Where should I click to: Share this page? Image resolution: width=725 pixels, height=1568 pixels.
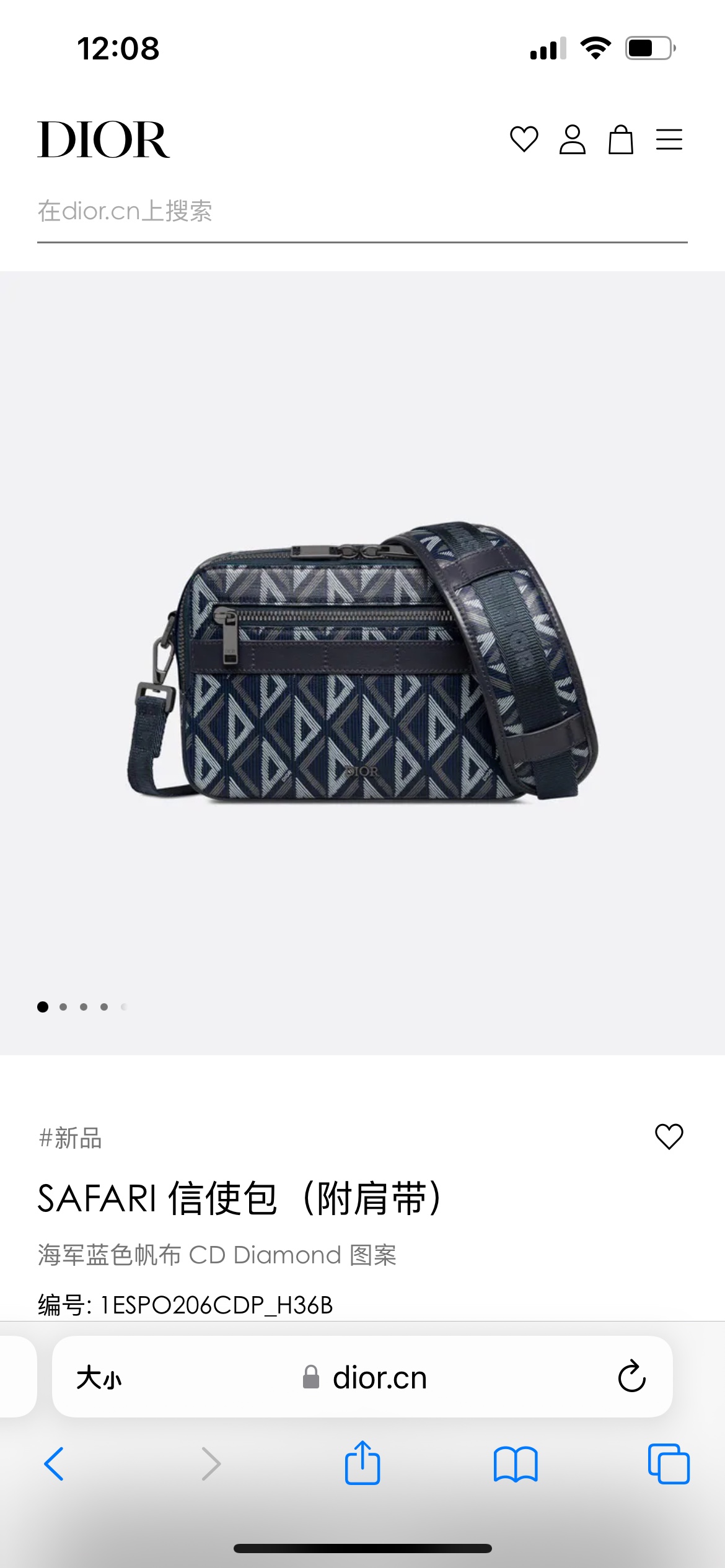point(362,1463)
